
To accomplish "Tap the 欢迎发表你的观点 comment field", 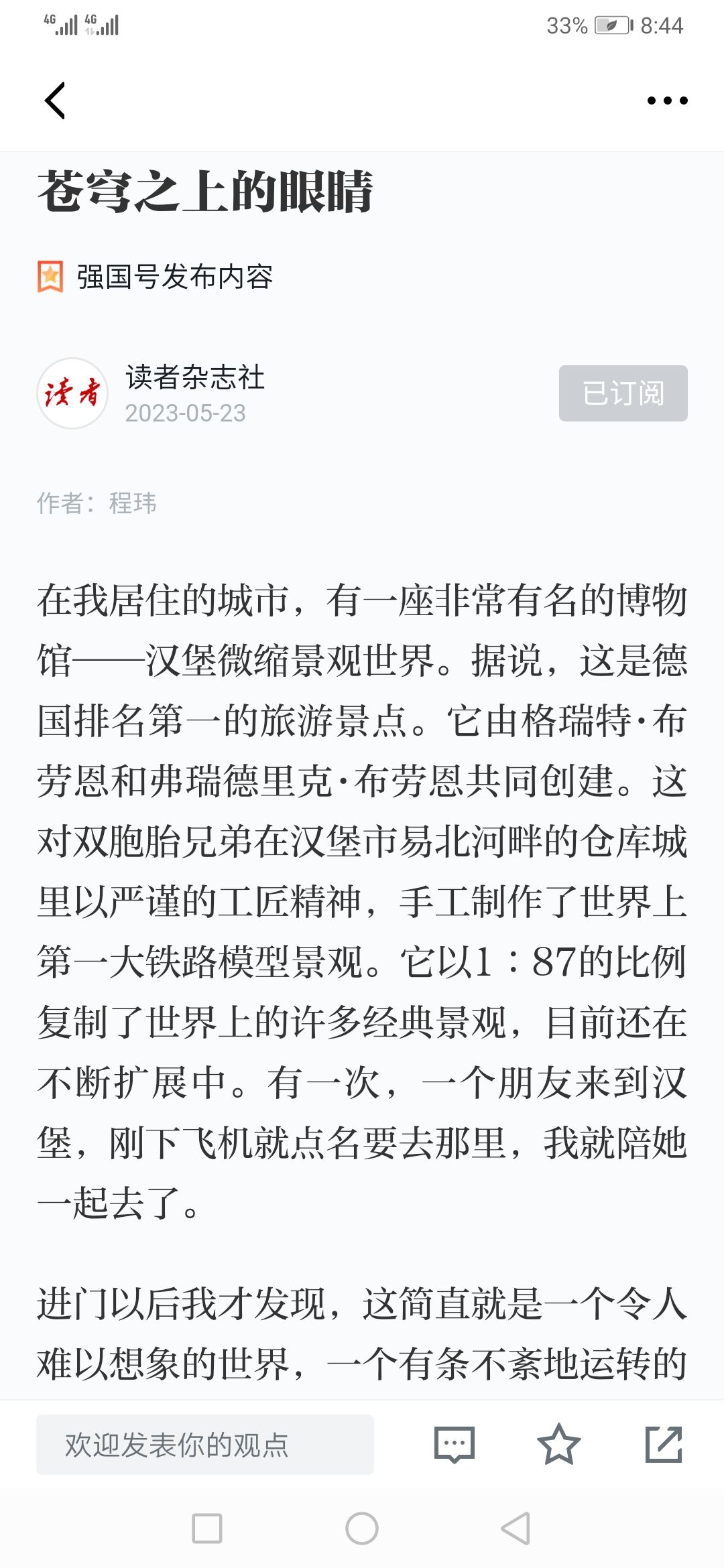I will tap(205, 1445).
